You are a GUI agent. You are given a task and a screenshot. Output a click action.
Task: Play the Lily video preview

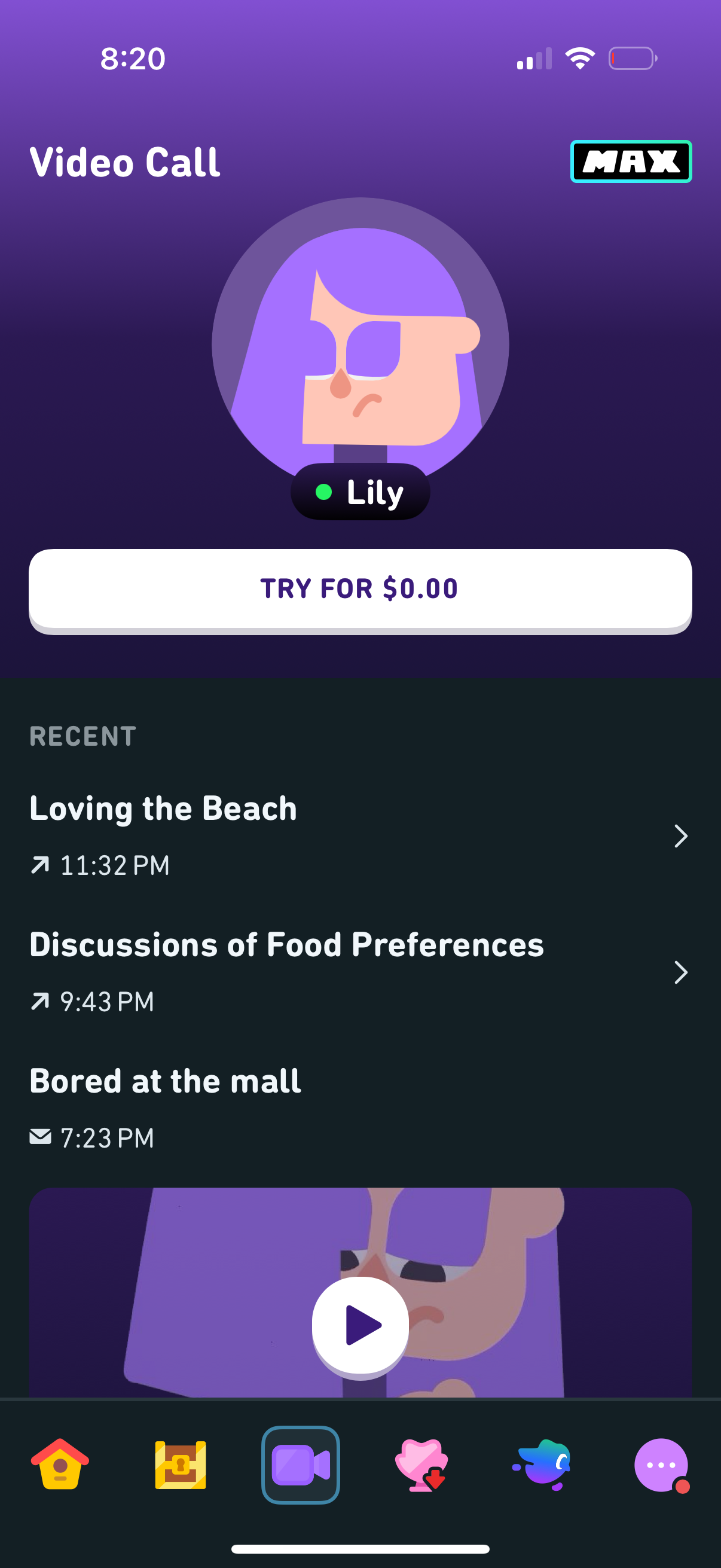(x=360, y=1325)
